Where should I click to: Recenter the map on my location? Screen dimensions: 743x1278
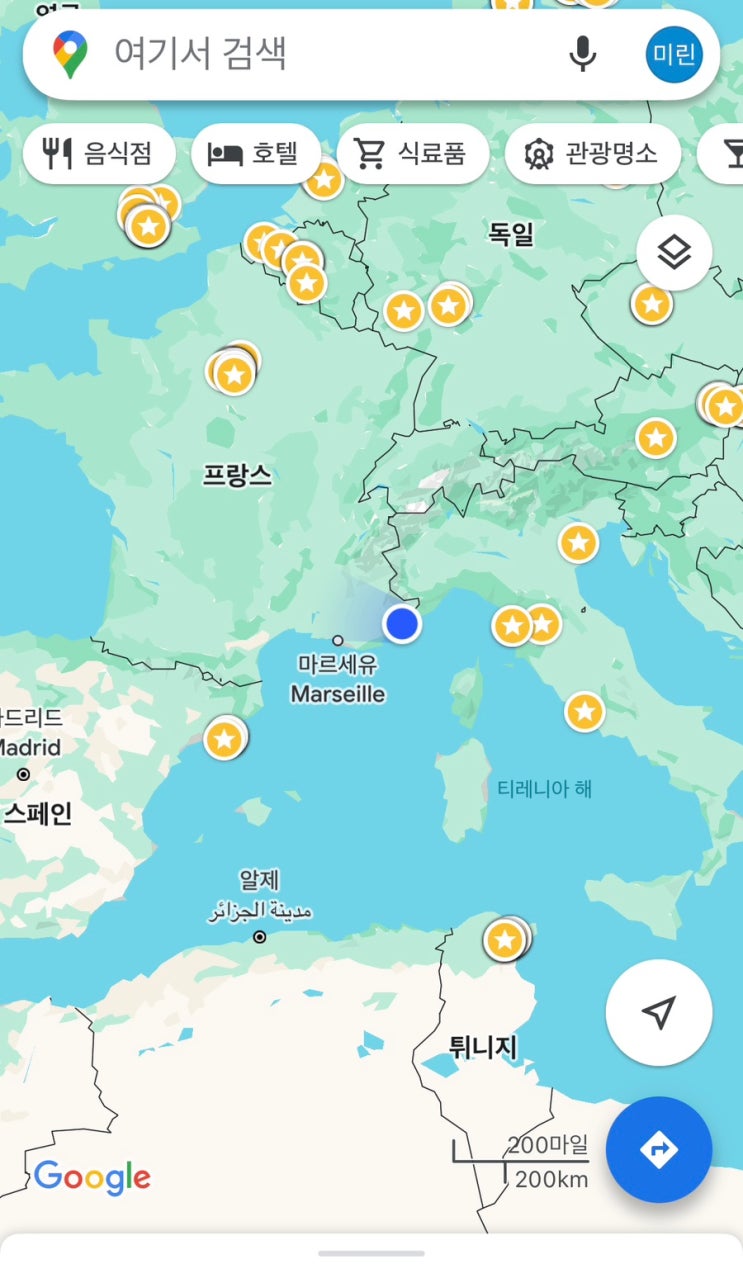[658, 1012]
